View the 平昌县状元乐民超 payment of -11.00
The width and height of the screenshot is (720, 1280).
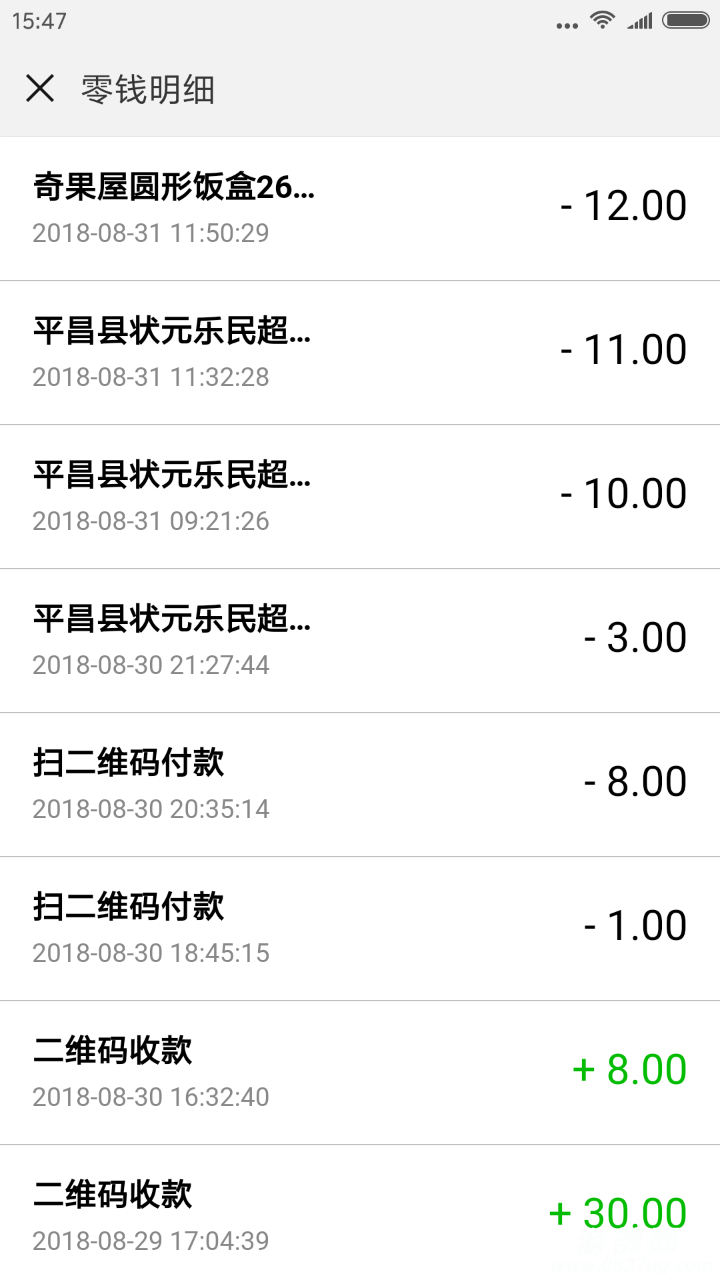[360, 352]
